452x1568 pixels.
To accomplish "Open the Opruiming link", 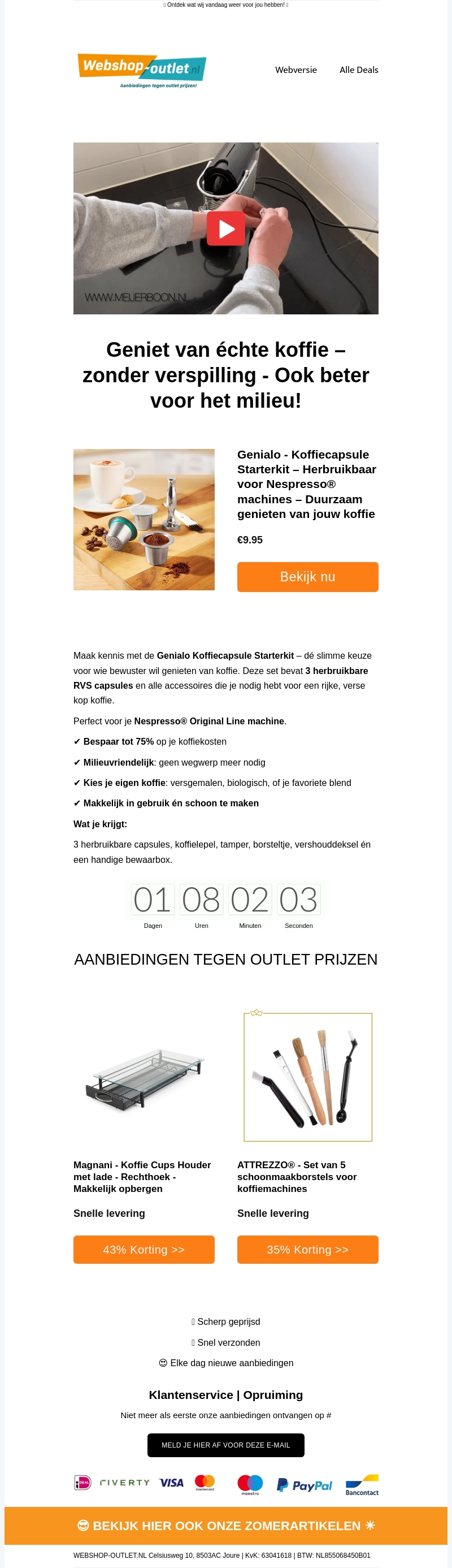I will (x=272, y=1394).
